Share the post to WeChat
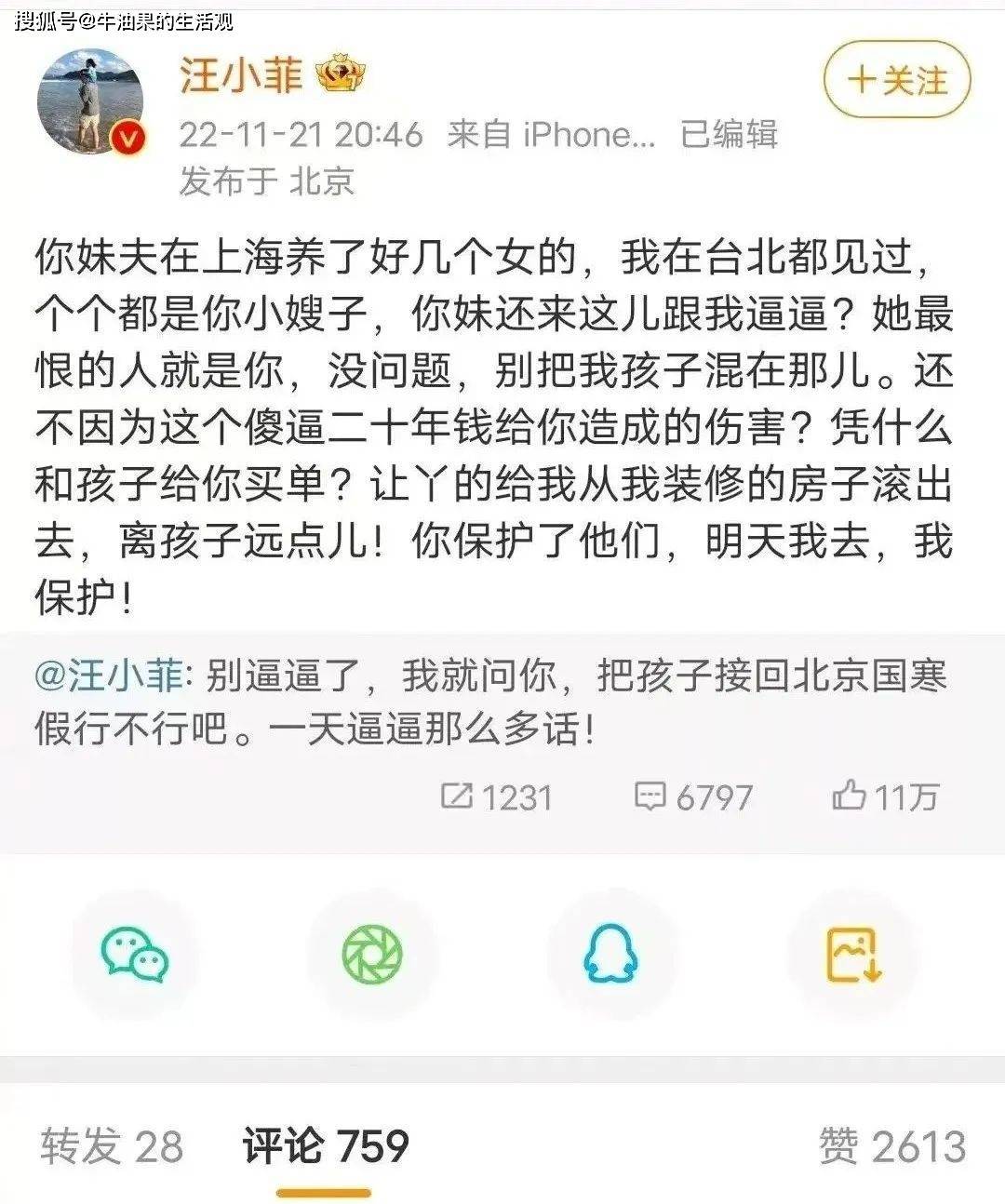 point(135,954)
